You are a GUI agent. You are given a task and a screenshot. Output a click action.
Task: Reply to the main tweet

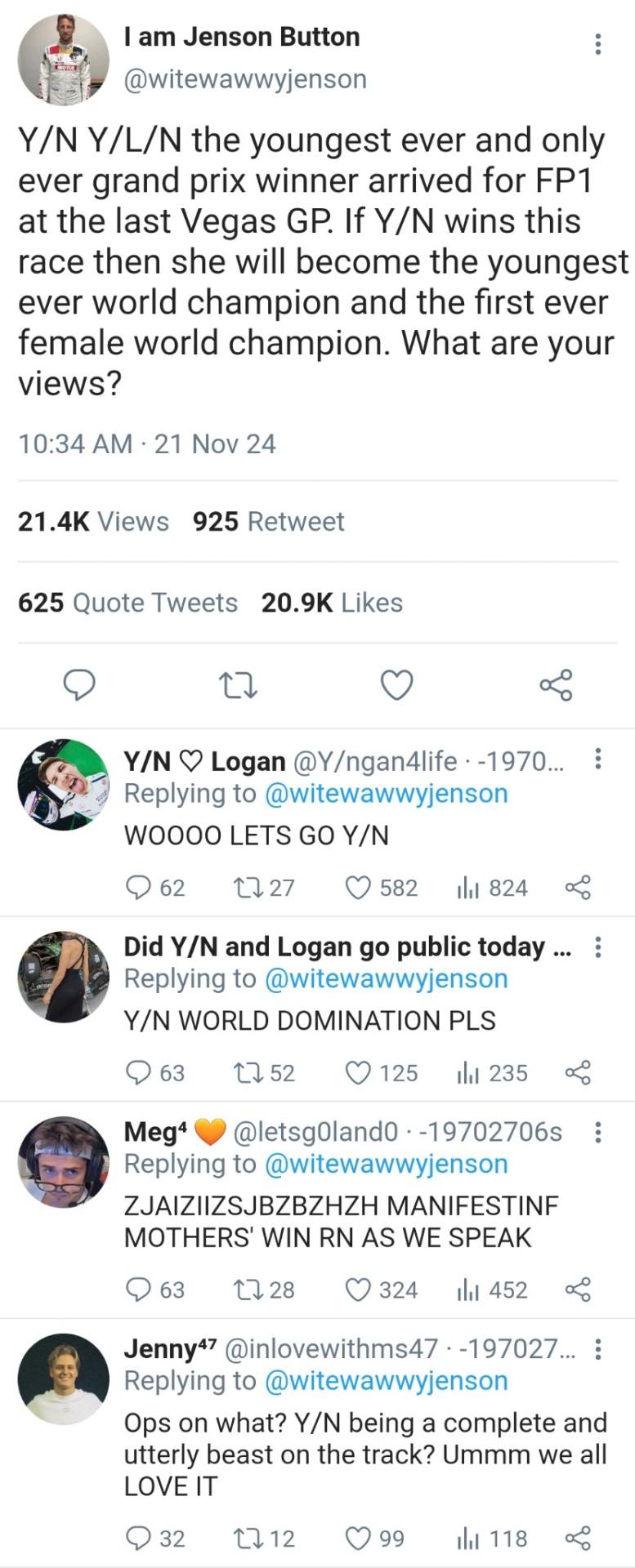coord(80,684)
